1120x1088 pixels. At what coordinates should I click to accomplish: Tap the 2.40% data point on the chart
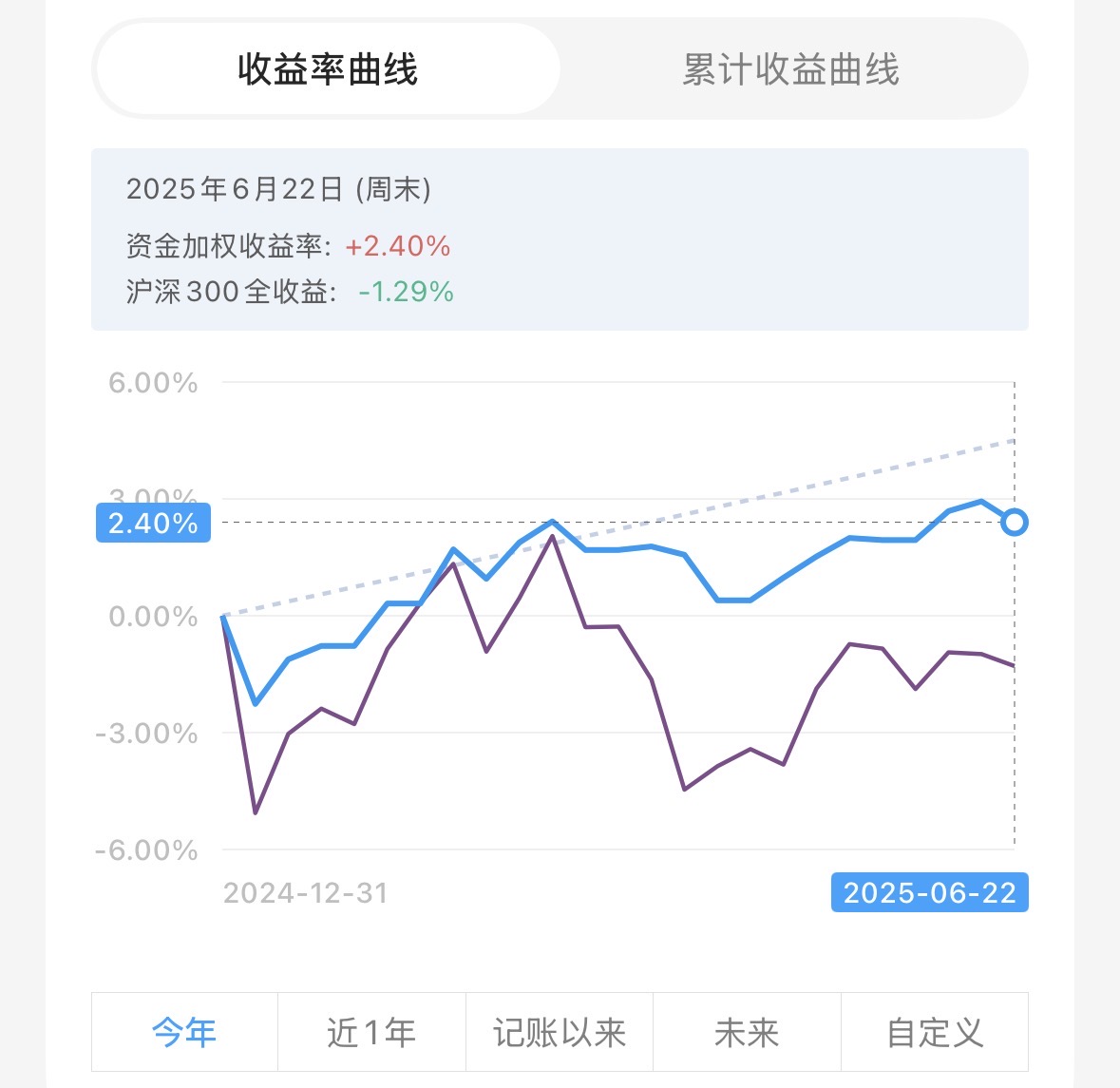coord(1015,522)
